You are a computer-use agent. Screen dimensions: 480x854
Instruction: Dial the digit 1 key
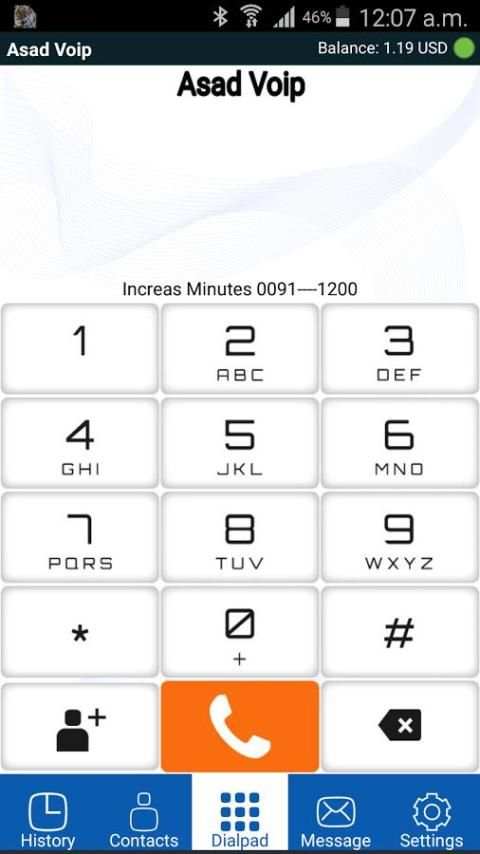tap(80, 349)
